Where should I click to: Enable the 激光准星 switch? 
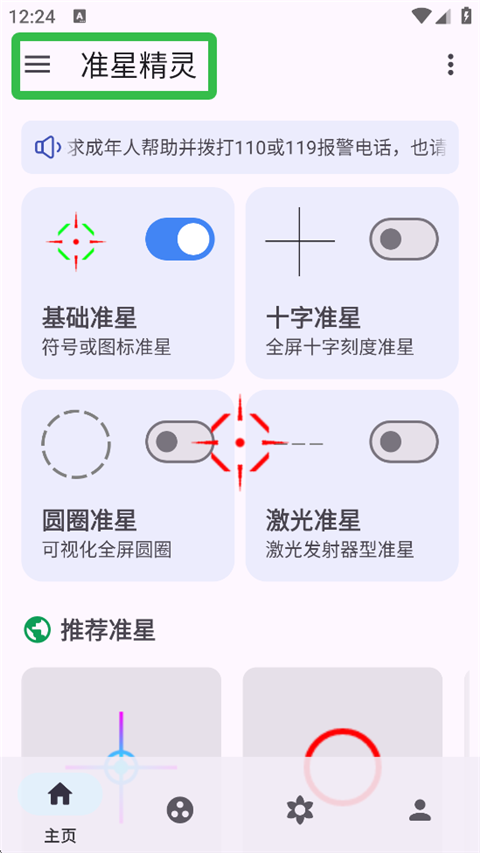404,442
